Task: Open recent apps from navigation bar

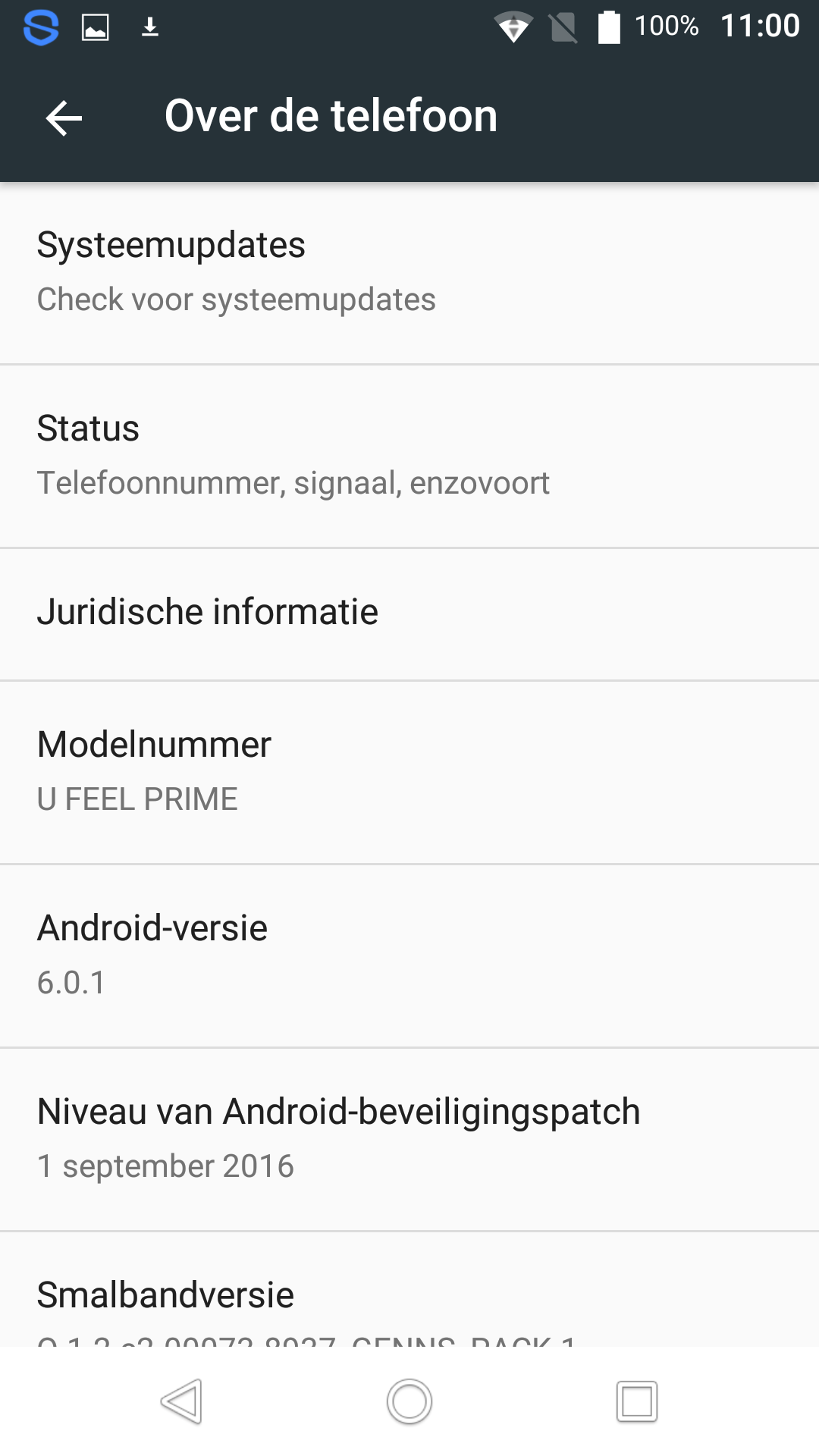Action: 637,1401
